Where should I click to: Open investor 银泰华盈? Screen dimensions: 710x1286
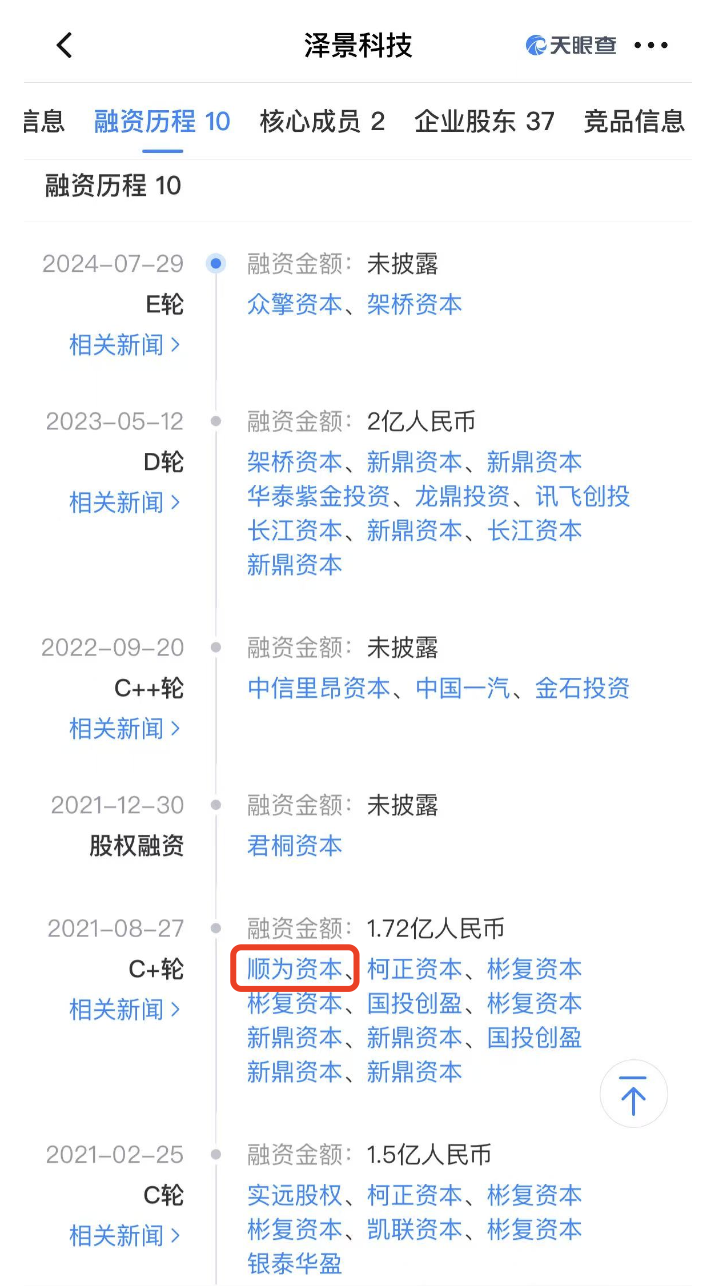click(x=294, y=1263)
